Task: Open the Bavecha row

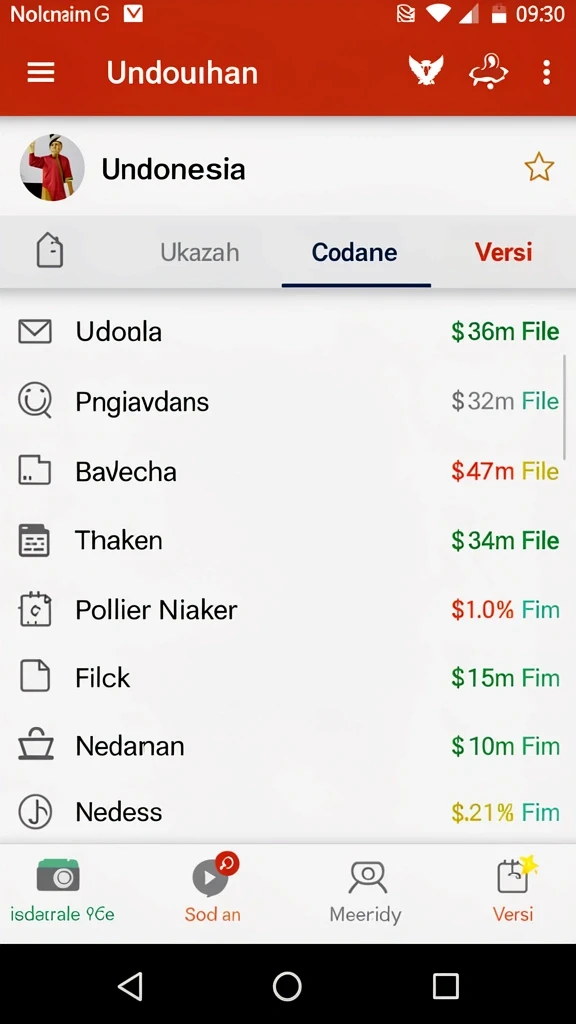Action: click(x=288, y=471)
